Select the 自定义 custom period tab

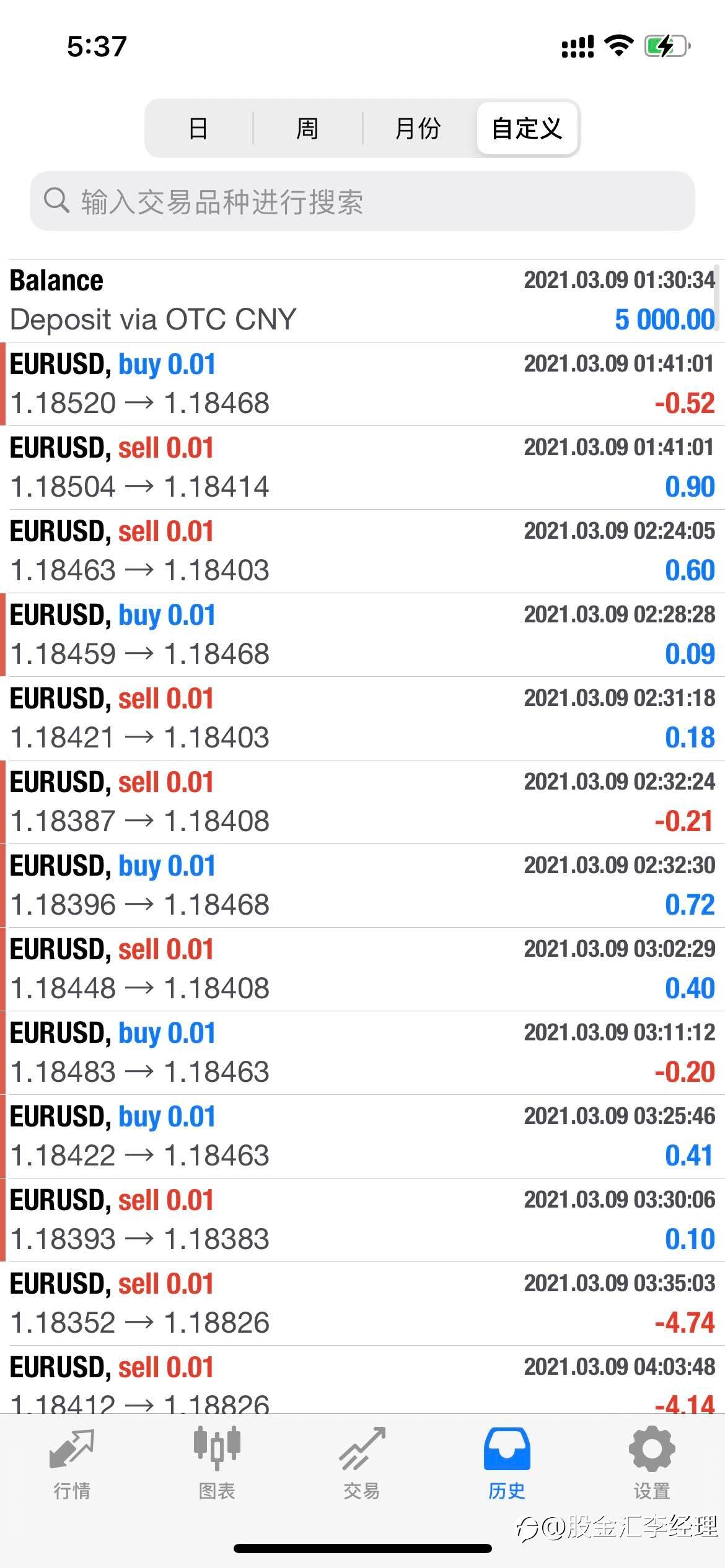click(527, 129)
